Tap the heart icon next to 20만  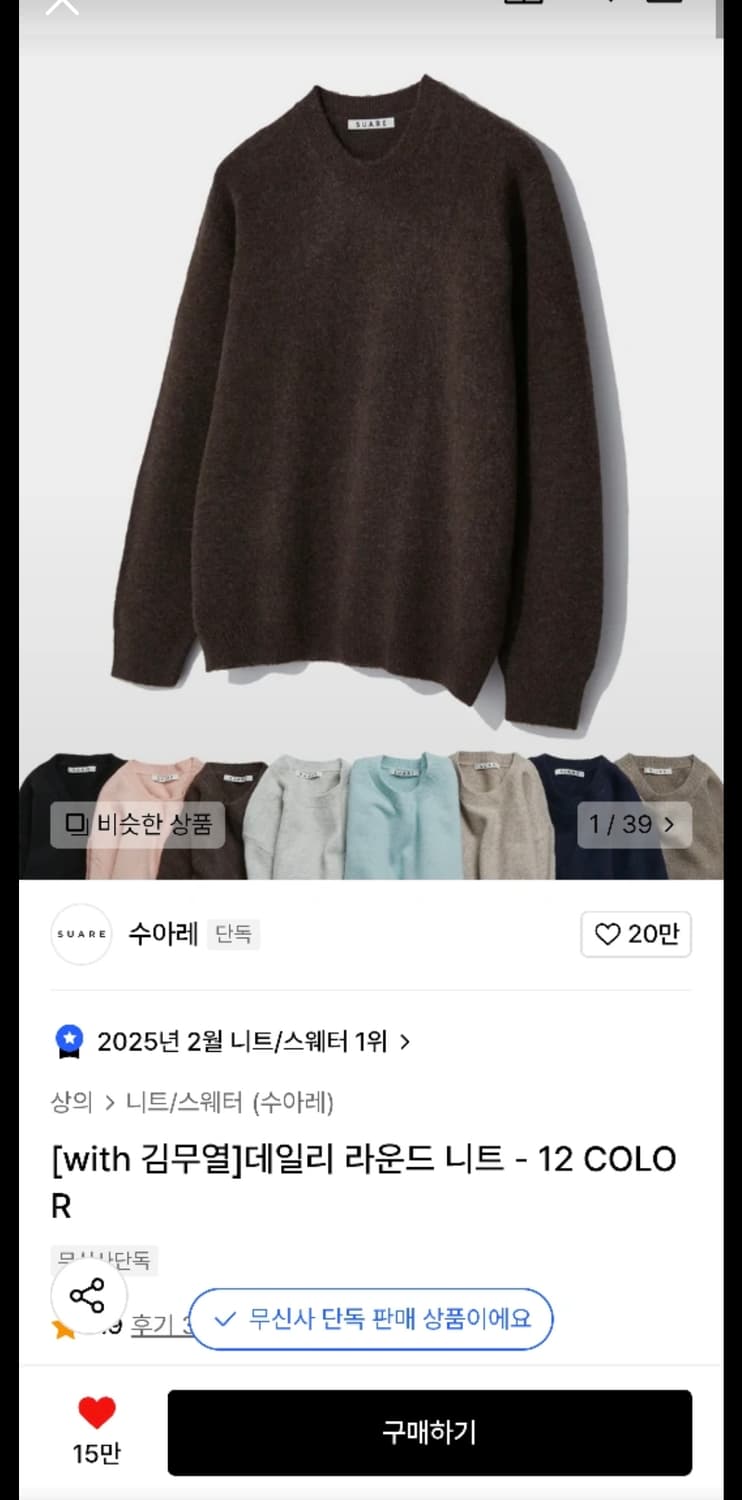pos(608,933)
